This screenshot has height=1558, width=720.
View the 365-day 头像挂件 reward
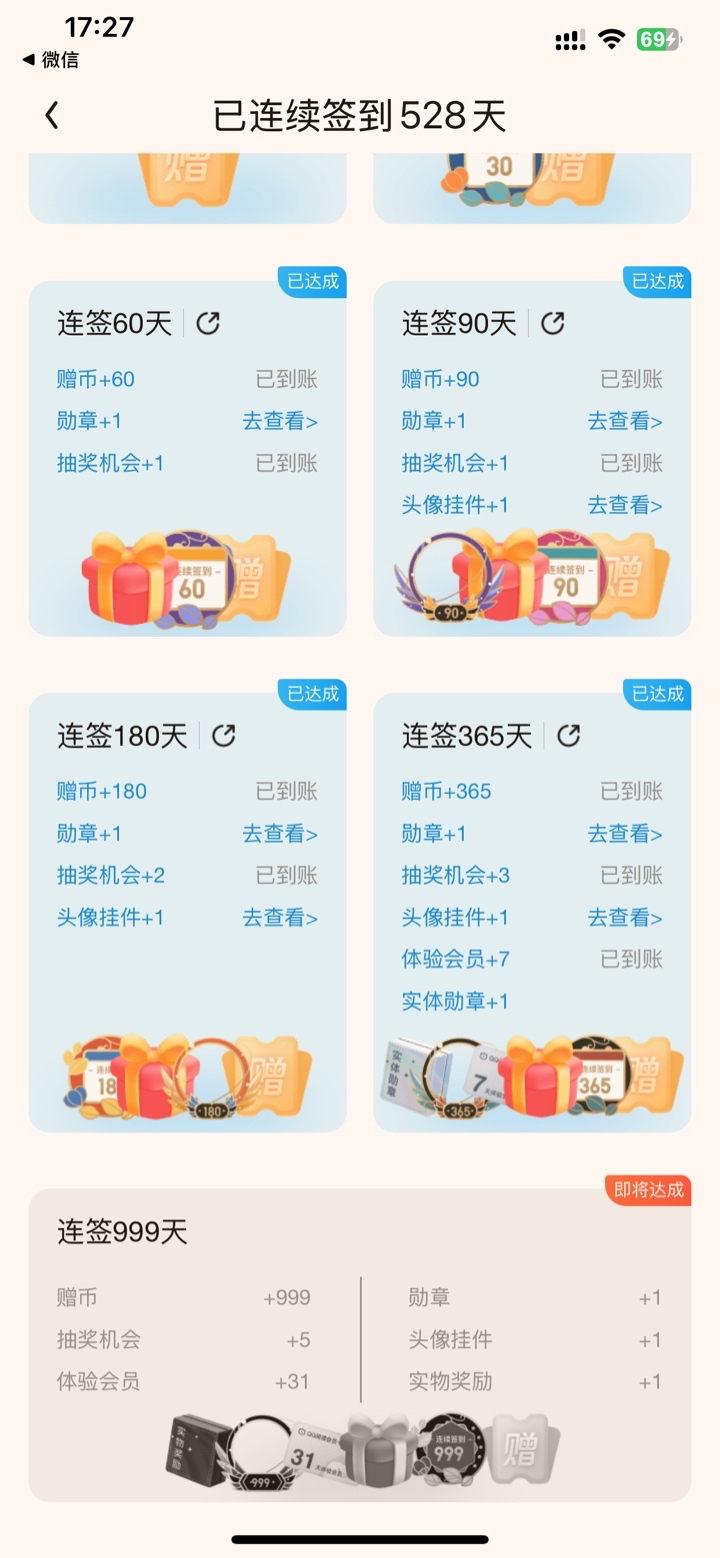(x=625, y=918)
